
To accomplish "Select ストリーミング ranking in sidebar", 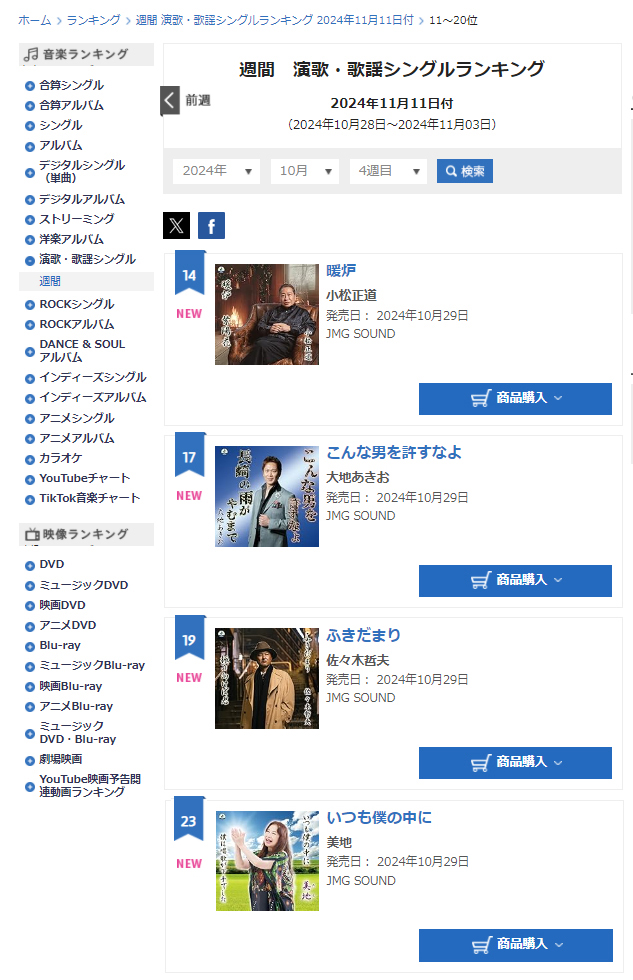I will click(76, 219).
